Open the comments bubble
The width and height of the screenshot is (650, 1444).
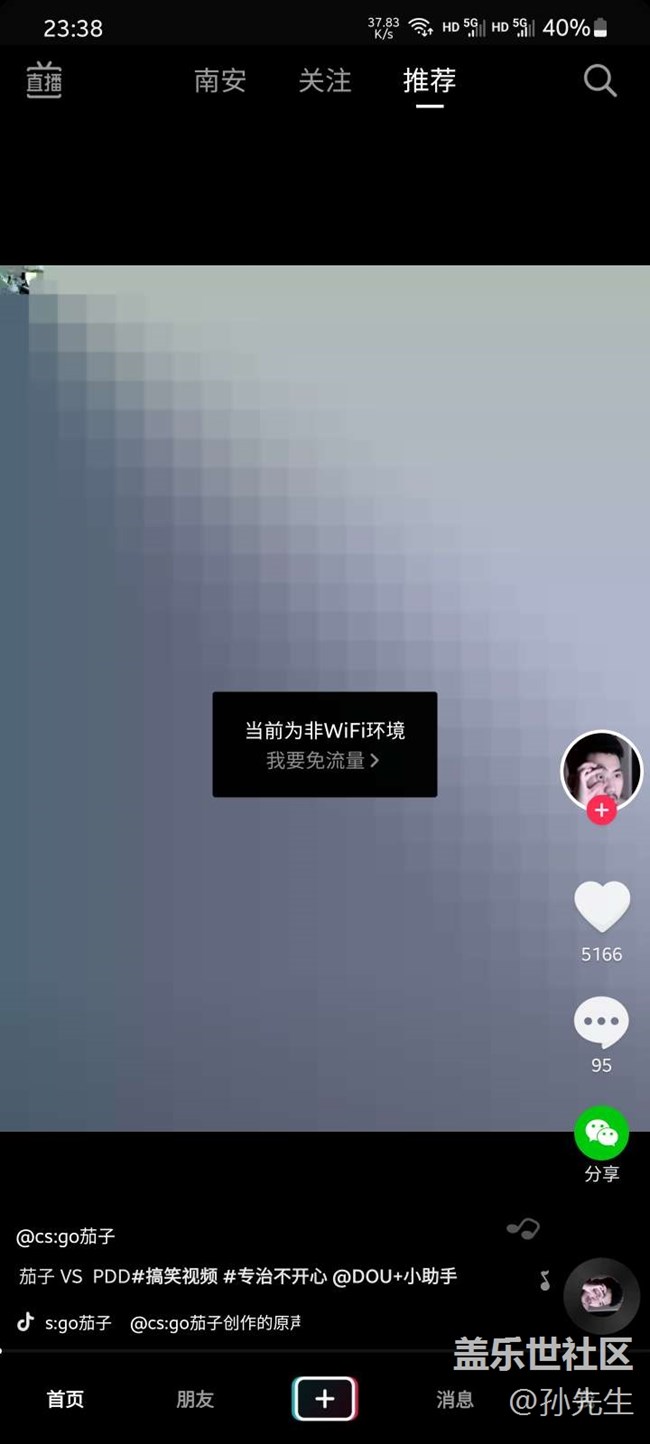pos(601,1022)
